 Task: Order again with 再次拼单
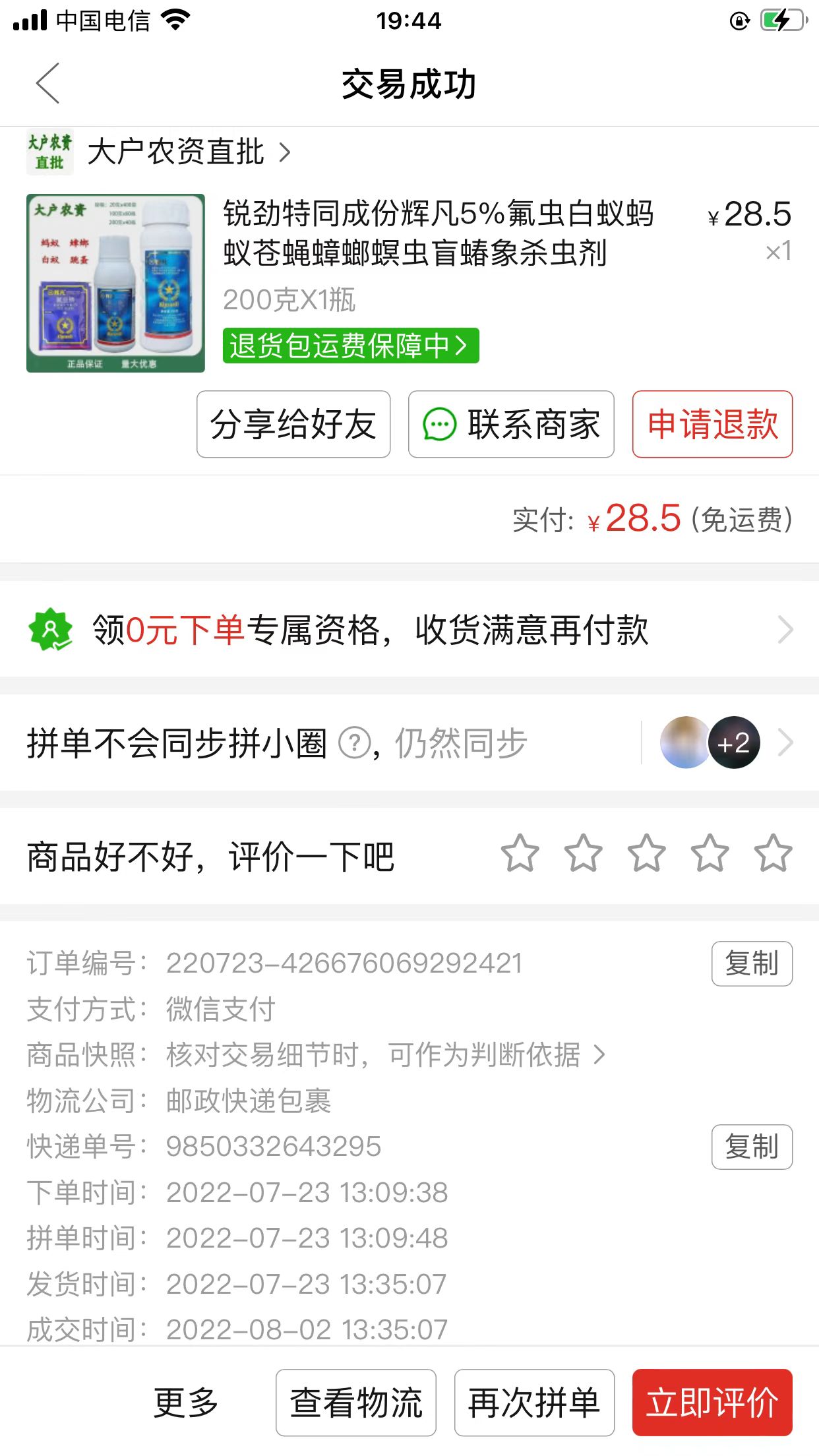534,1403
